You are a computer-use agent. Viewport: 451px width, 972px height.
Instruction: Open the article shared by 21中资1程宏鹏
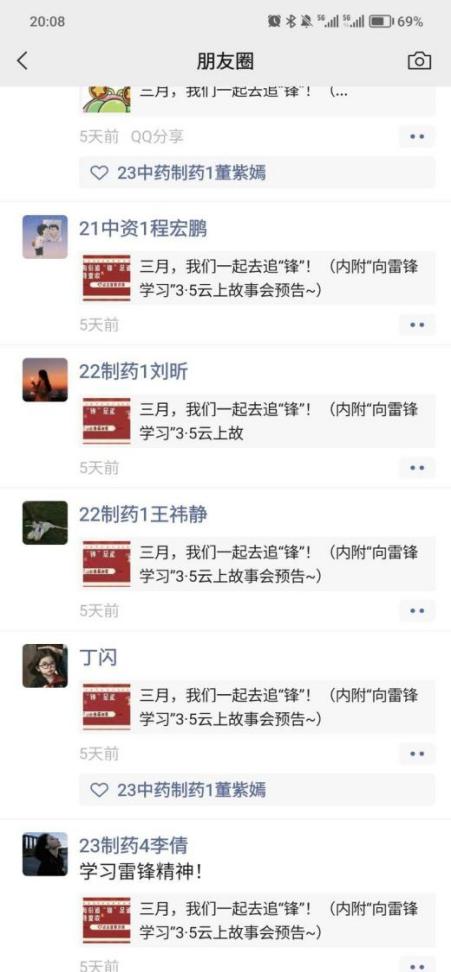[257, 278]
